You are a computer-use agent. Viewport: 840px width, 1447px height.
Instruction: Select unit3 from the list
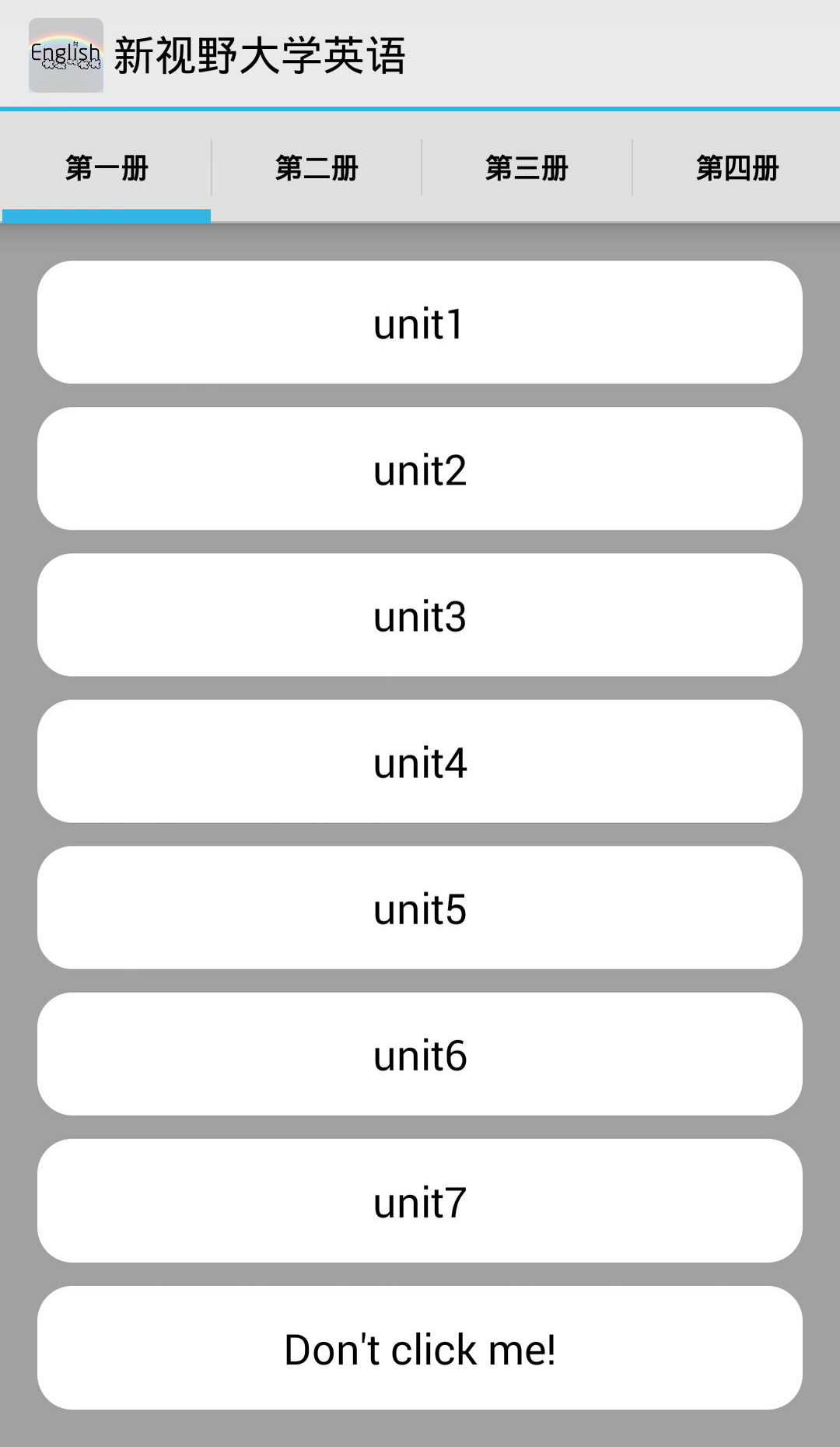(420, 615)
